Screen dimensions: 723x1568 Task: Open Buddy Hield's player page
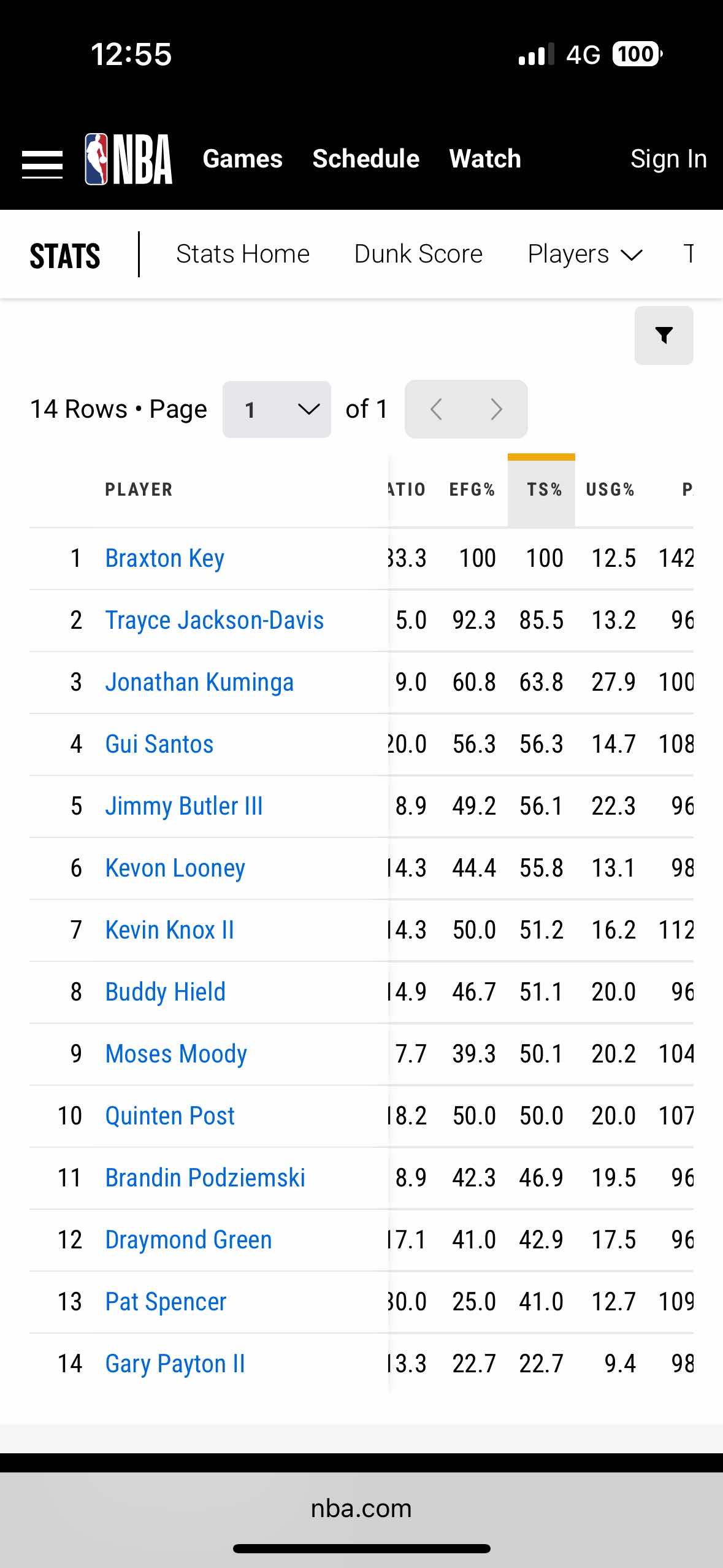[166, 993]
